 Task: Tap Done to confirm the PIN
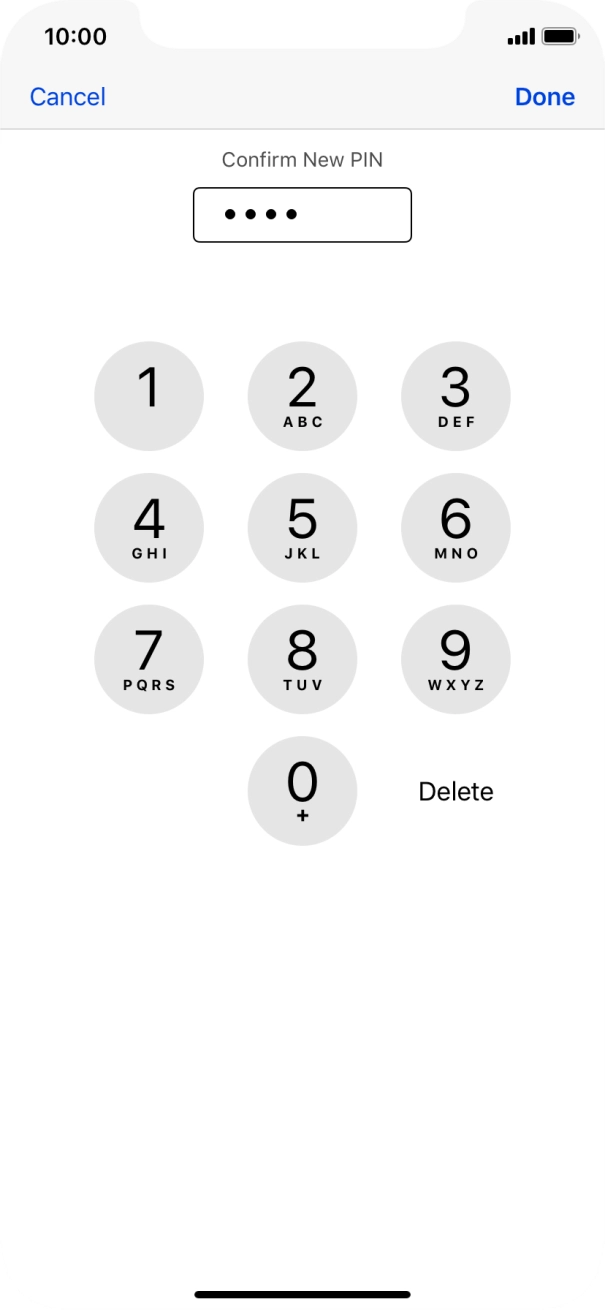pyautogui.click(x=544, y=97)
